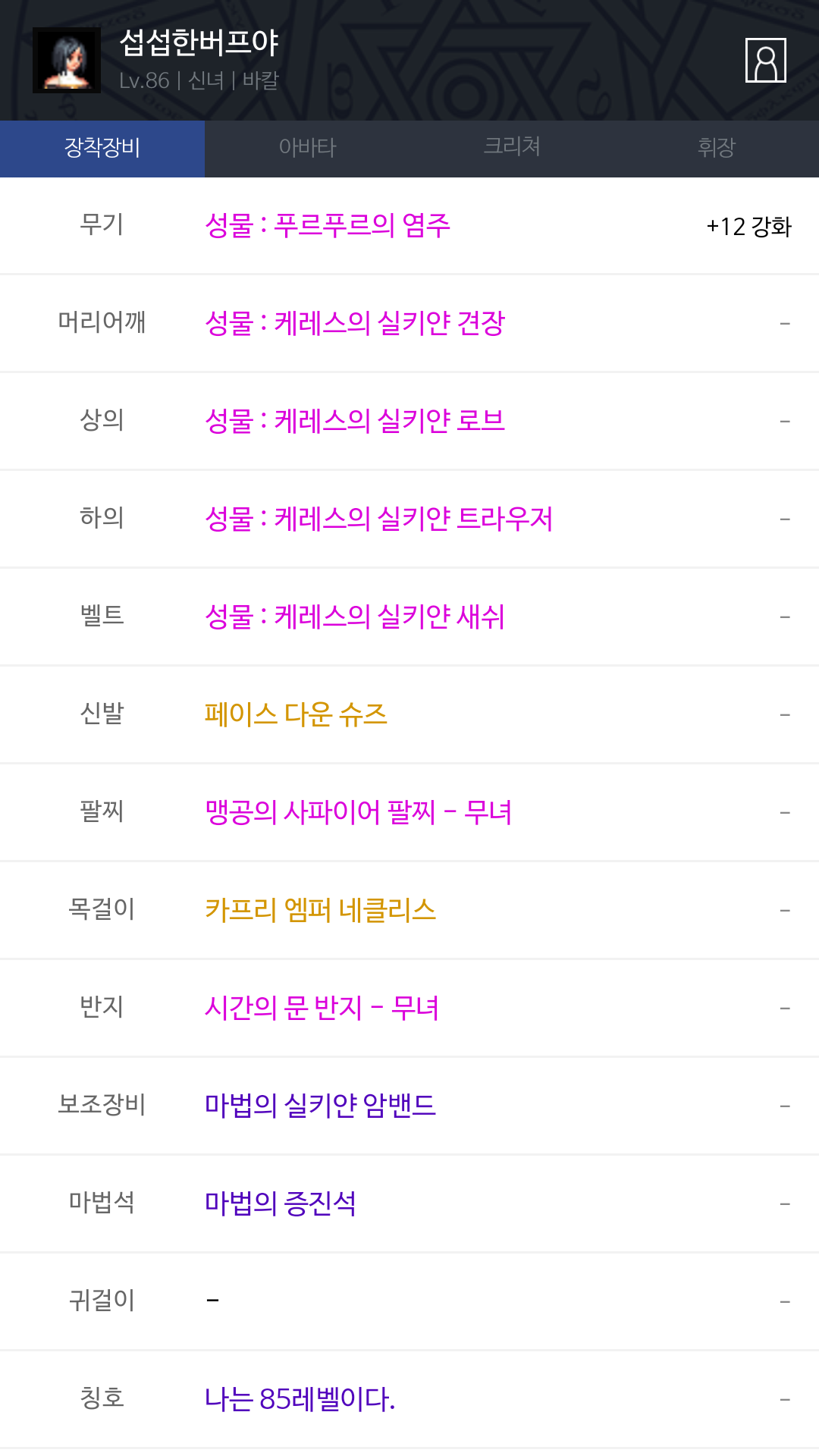Tap the character avatar of 섭섭한버프야
This screenshot has height=1456, width=819.
point(67,61)
